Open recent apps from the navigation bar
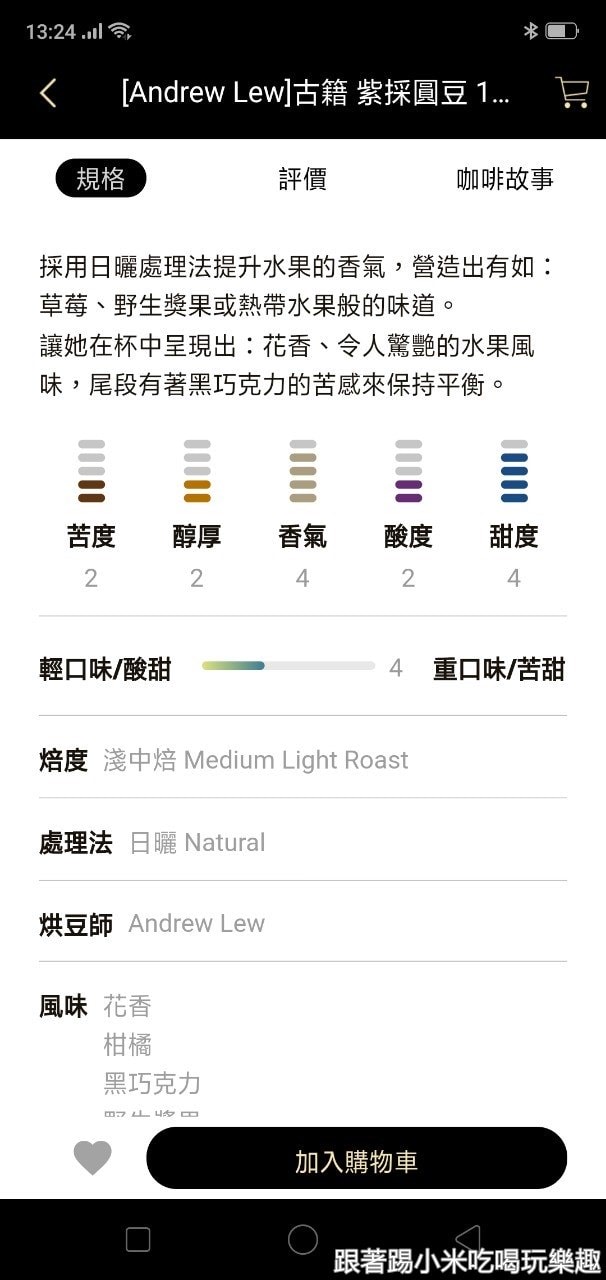The width and height of the screenshot is (606, 1280). [x=138, y=1240]
